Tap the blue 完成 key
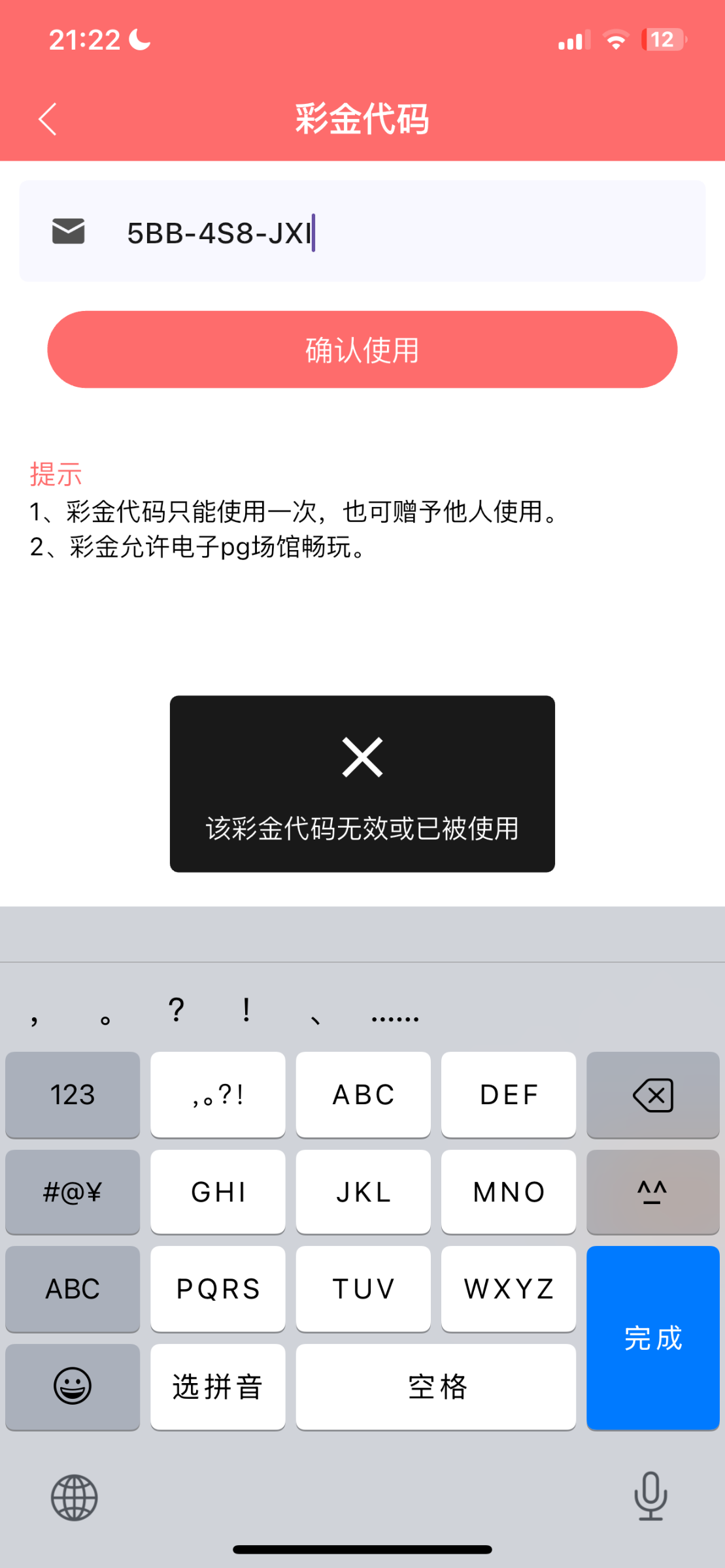725x1568 pixels. click(652, 1338)
